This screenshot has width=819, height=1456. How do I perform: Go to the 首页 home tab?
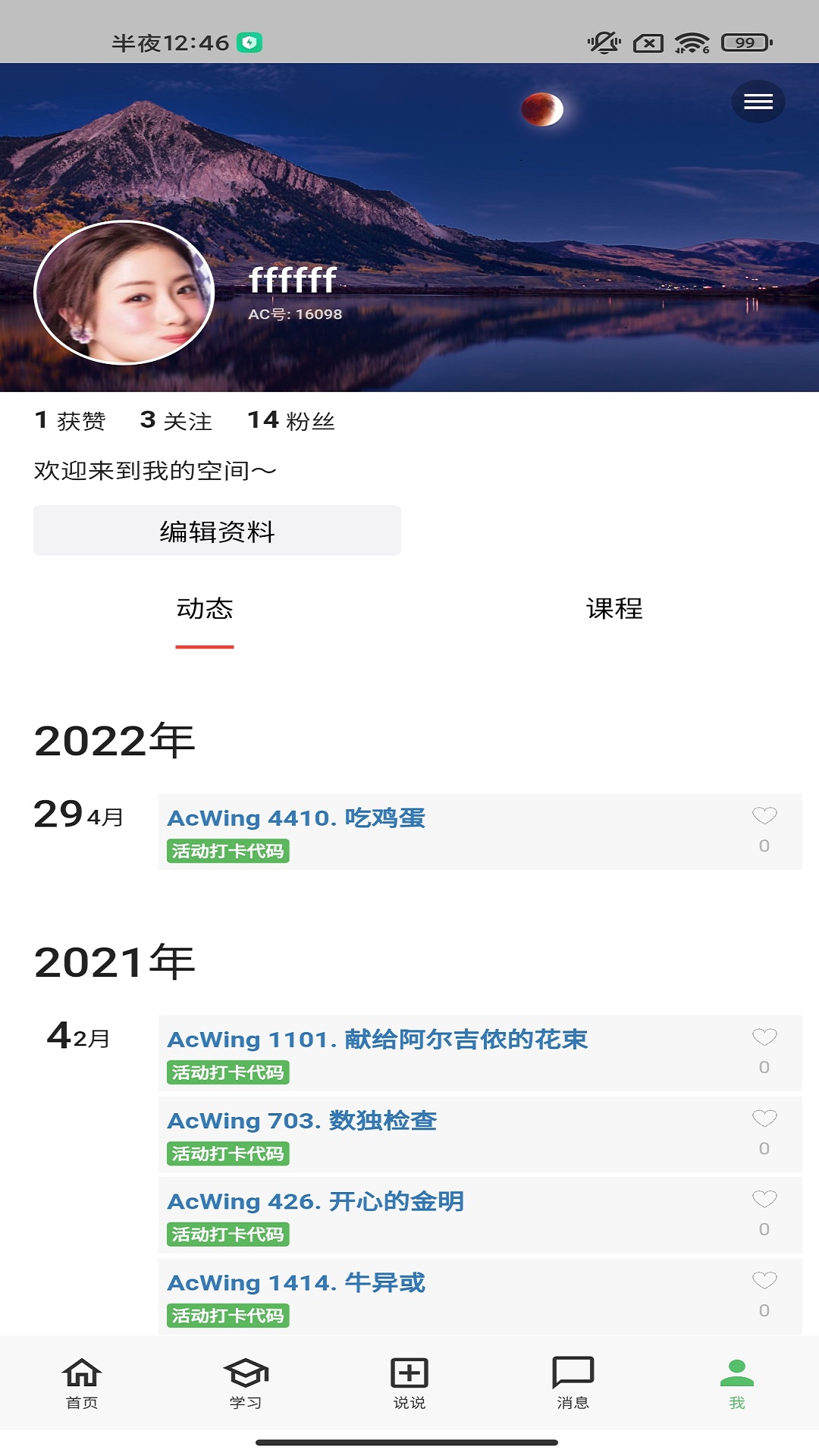tap(82, 1383)
